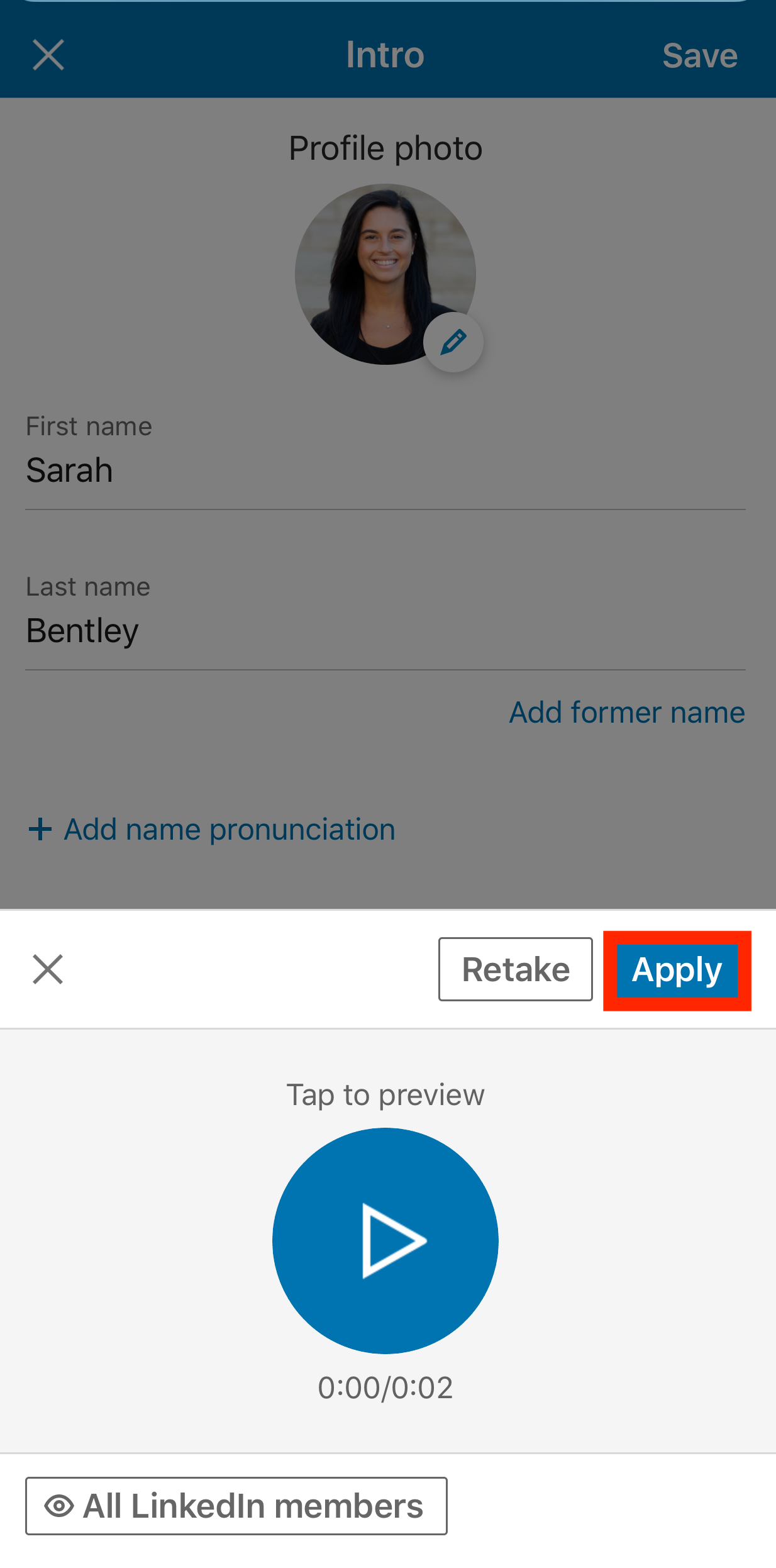Change visibility from All LinkedIn members
Viewport: 776px width, 1568px height.
pos(236,1506)
